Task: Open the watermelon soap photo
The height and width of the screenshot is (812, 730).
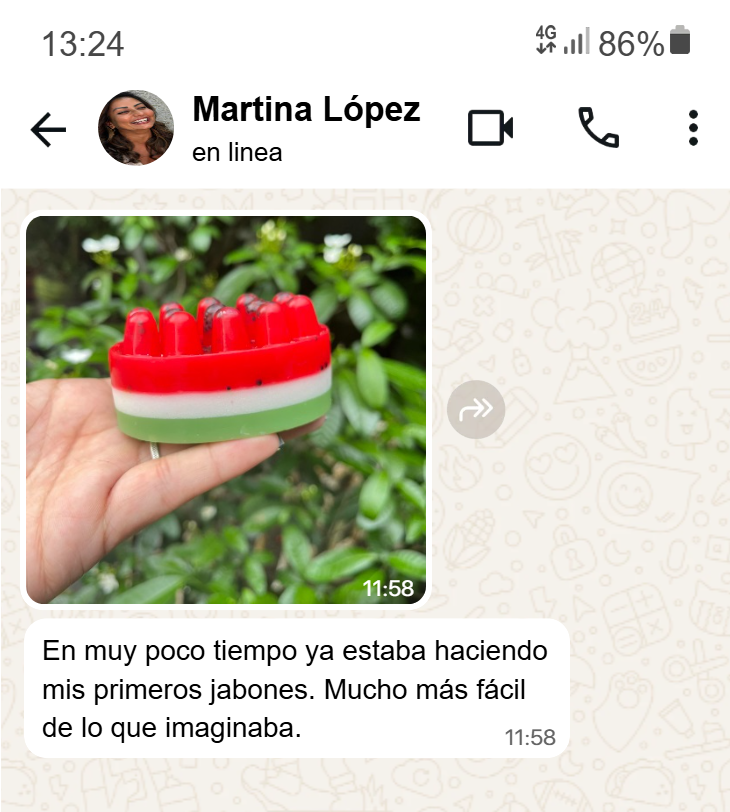Action: [x=226, y=410]
